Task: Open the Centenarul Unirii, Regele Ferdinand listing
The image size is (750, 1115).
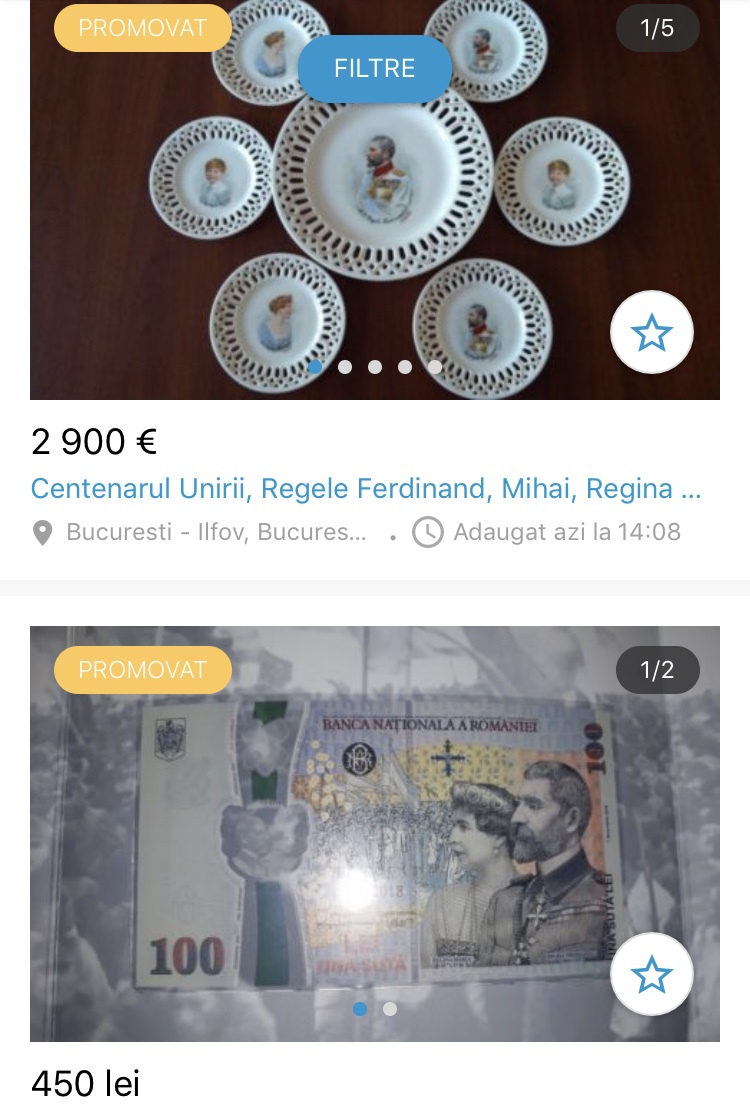Action: pyautogui.click(x=366, y=489)
